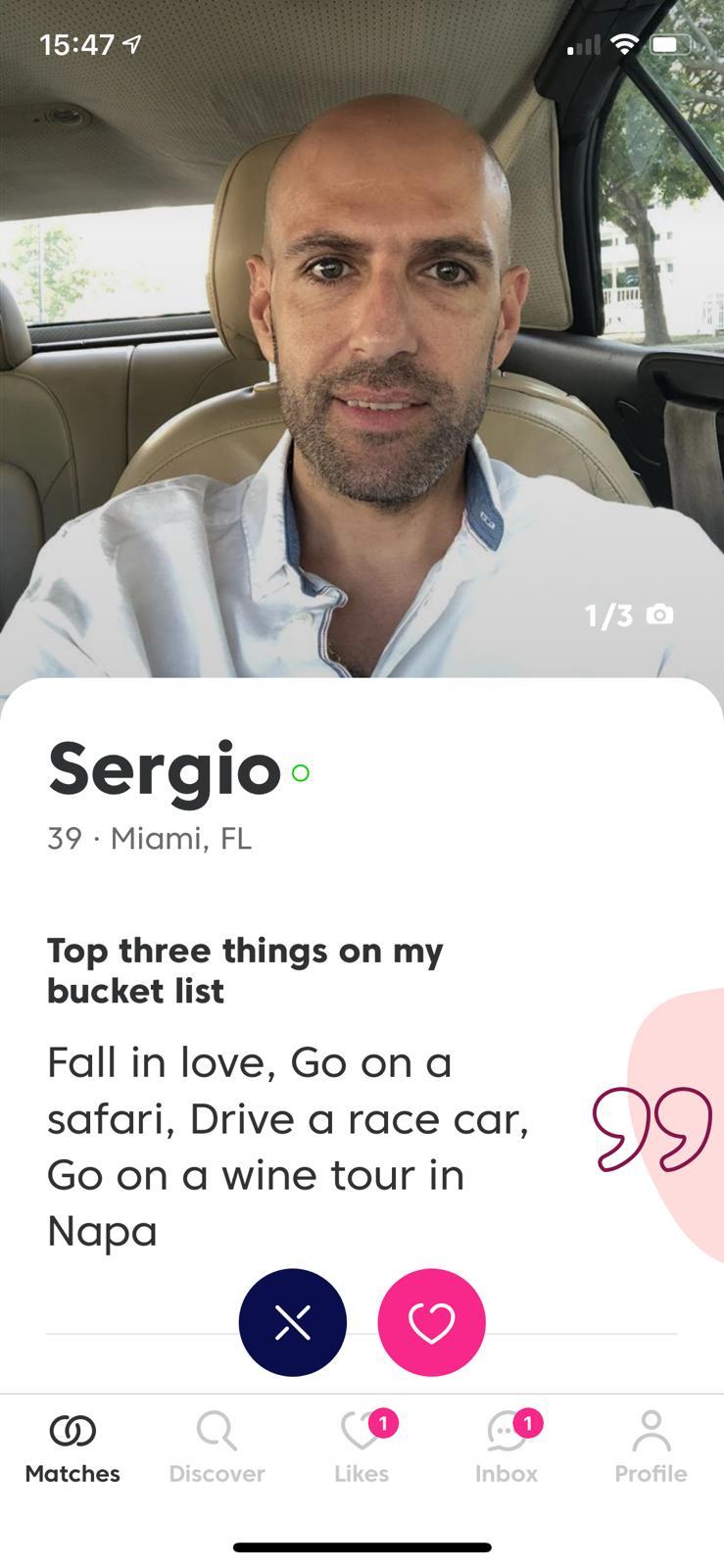Like Sergio's profile with the heart button
Screen dimensions: 724x1568
[431, 1322]
